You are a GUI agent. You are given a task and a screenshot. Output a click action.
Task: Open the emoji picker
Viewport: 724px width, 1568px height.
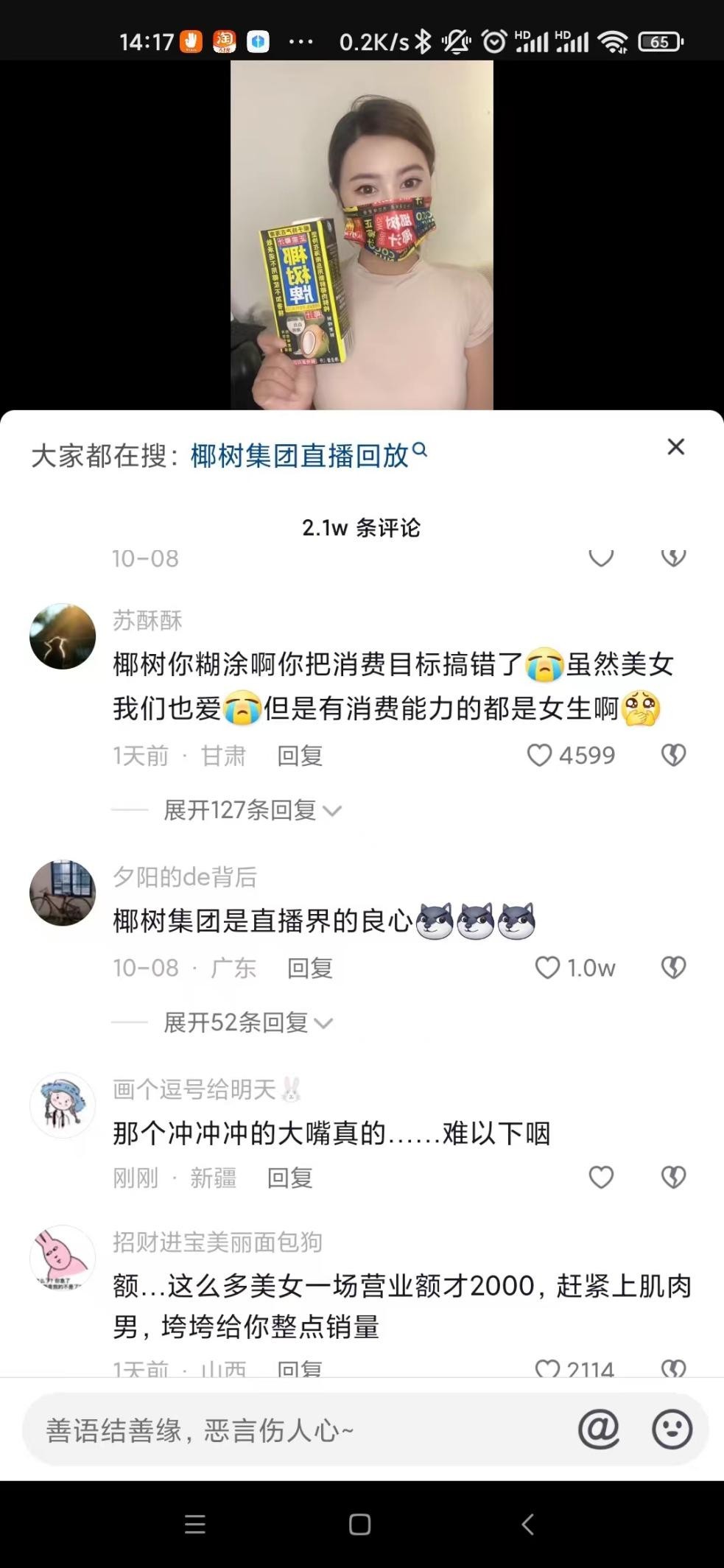[x=672, y=1430]
